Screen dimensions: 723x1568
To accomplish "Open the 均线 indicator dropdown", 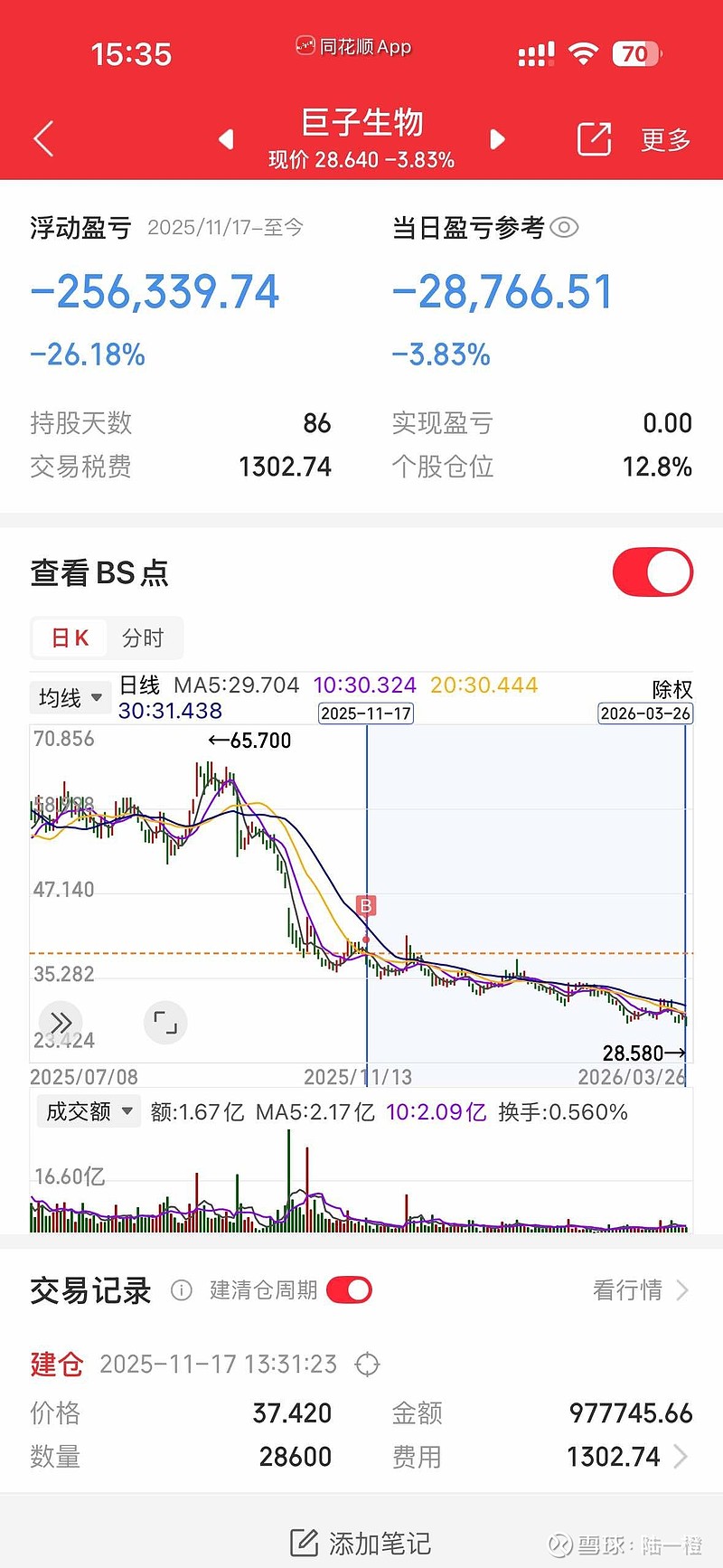I will [x=70, y=697].
